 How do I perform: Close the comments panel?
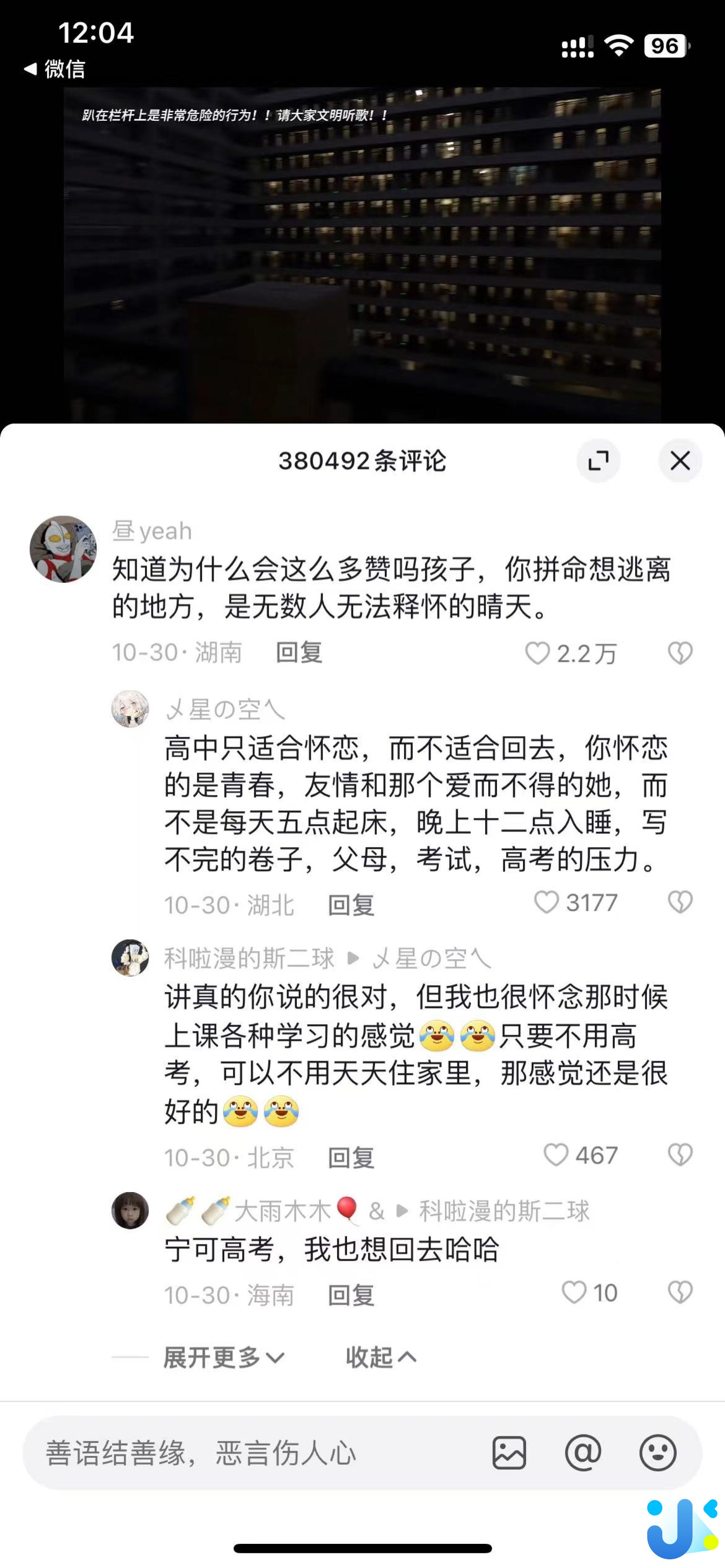(x=680, y=461)
